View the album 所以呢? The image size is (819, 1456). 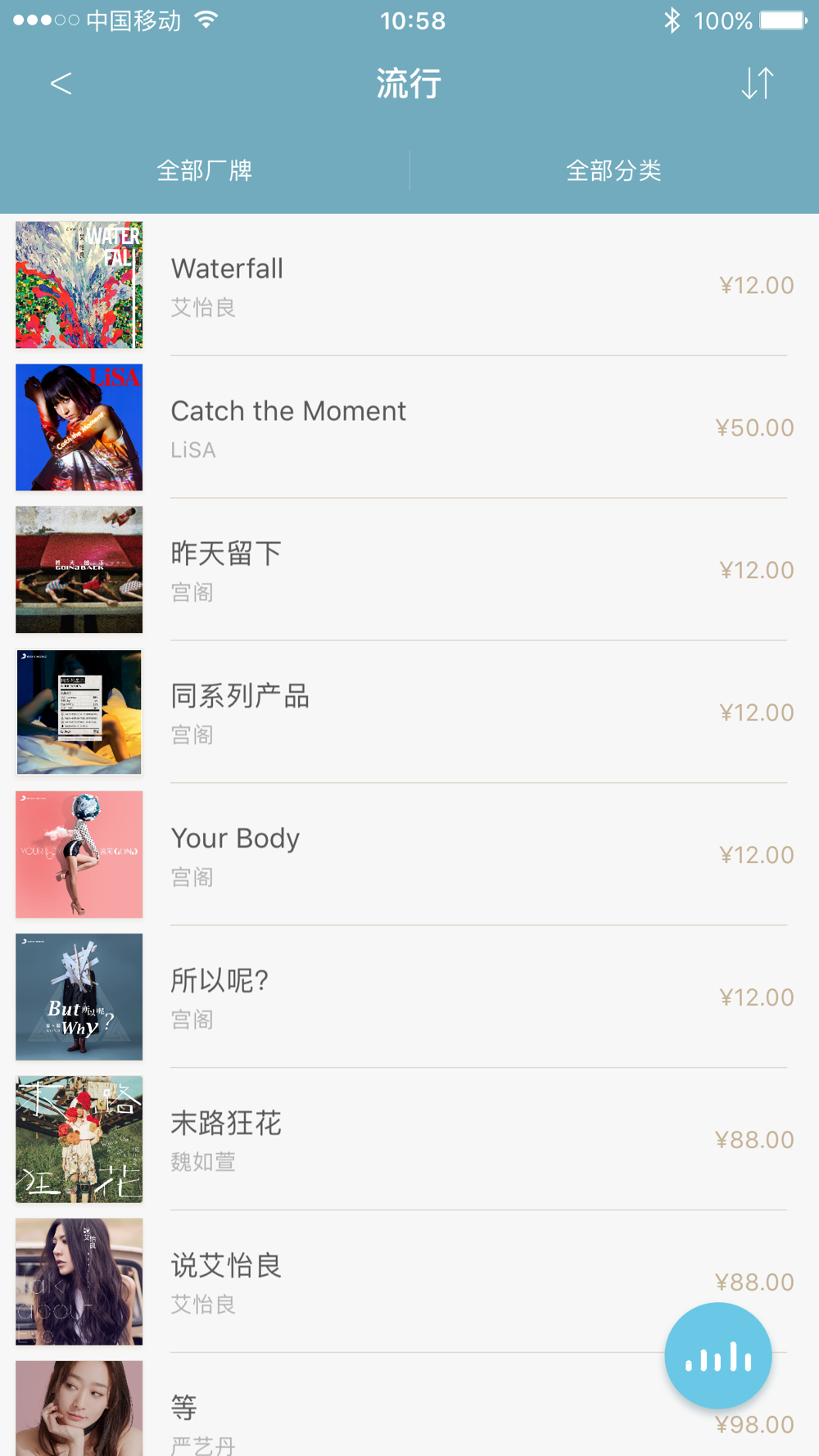point(409,997)
